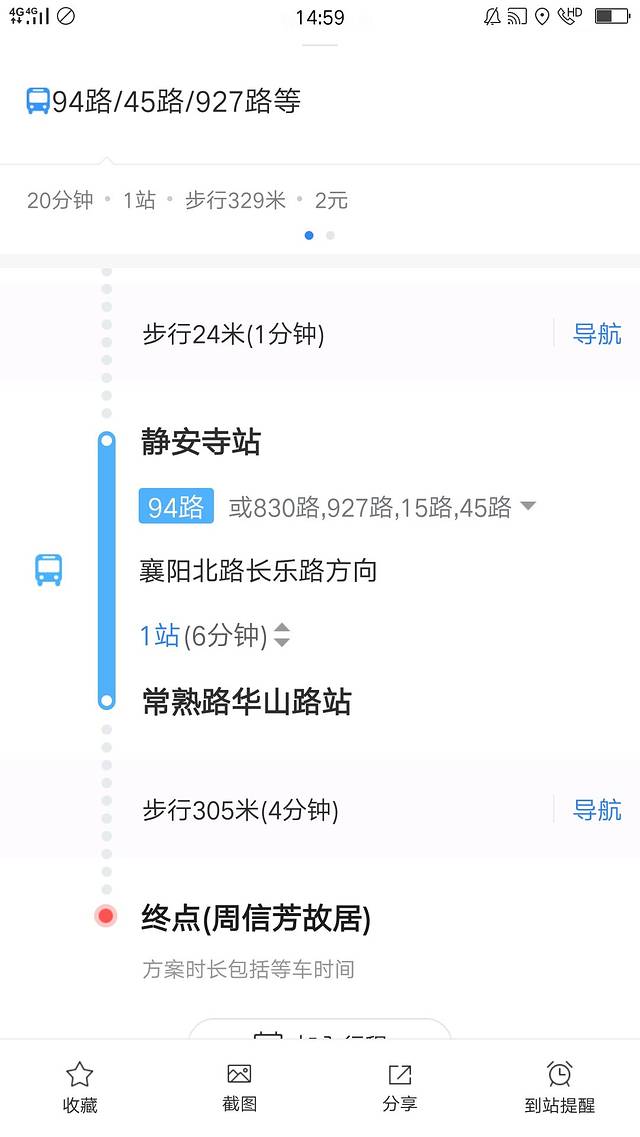Share this route via 分享
This screenshot has height=1137, width=640.
pyautogui.click(x=399, y=1087)
